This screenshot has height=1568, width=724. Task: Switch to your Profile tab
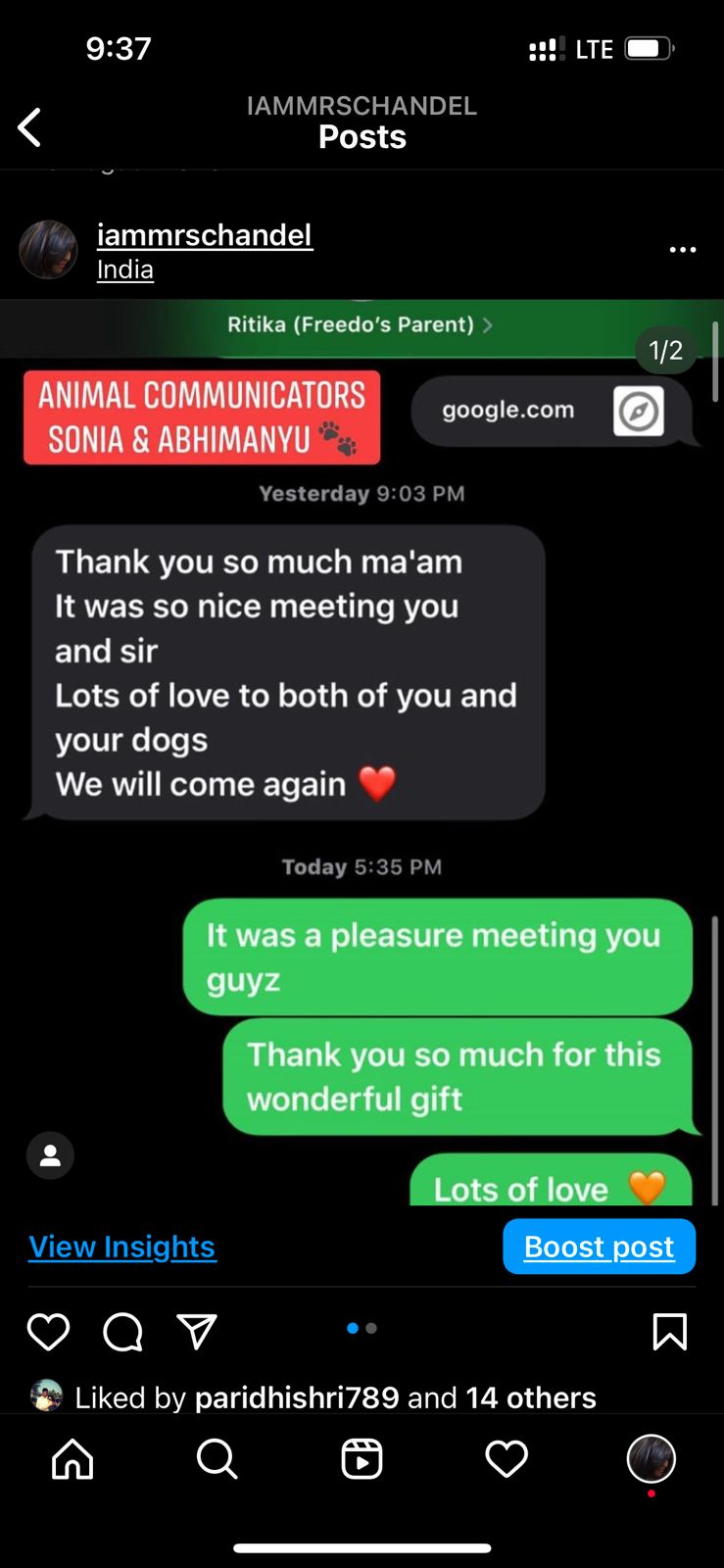coord(651,1459)
